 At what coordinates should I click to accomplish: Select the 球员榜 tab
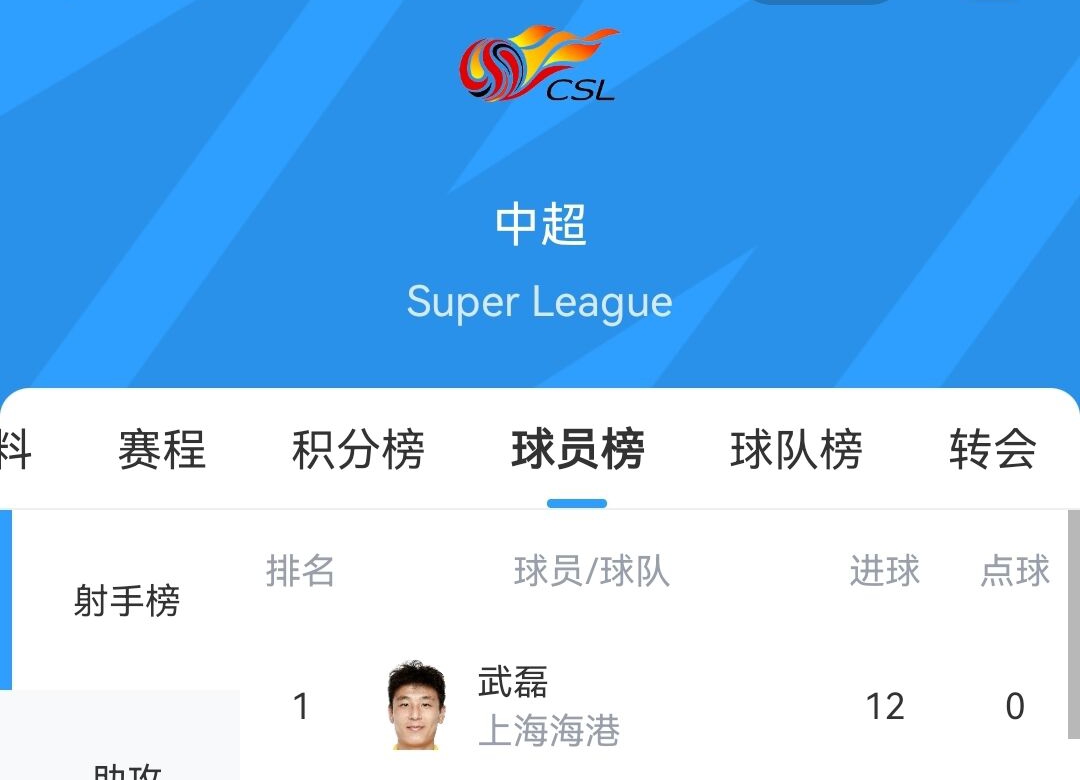click(577, 450)
